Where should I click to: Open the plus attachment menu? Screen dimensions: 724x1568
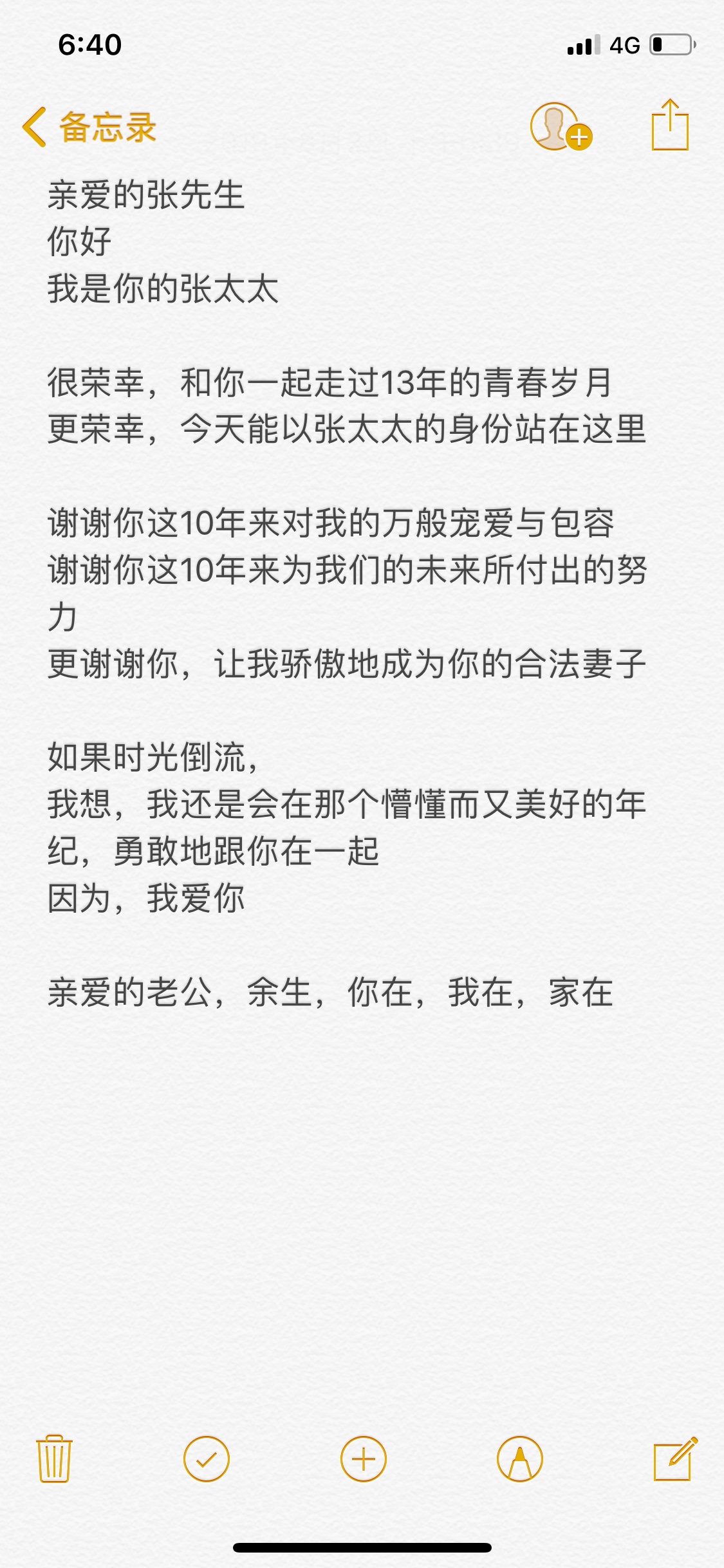(x=363, y=1459)
